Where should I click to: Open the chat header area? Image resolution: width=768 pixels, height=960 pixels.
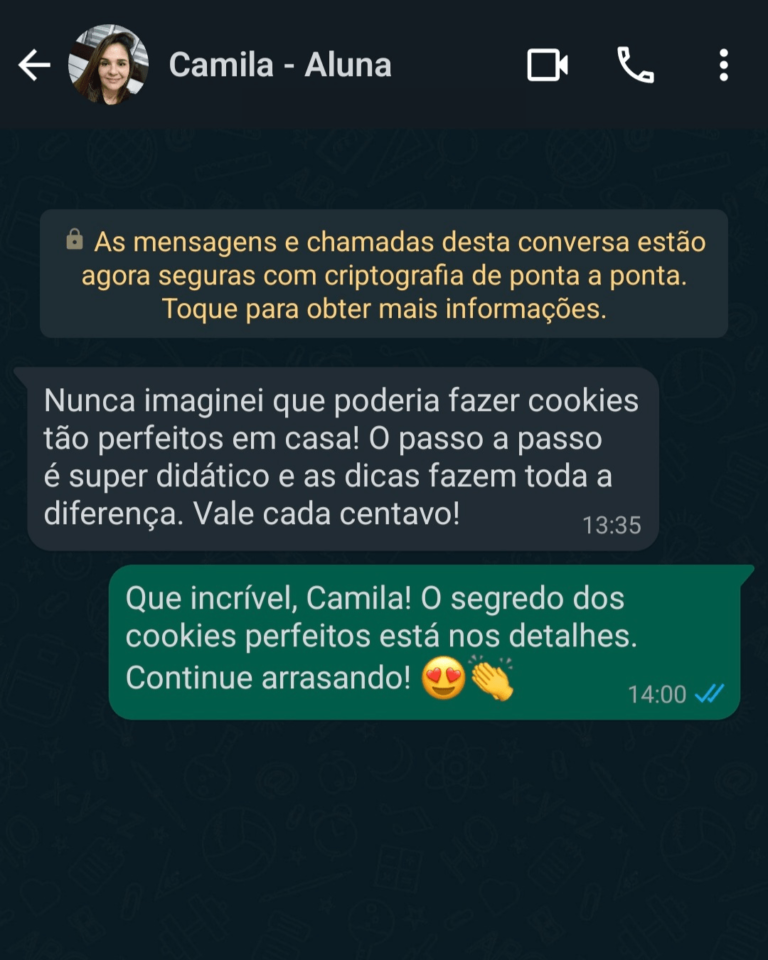(x=384, y=64)
